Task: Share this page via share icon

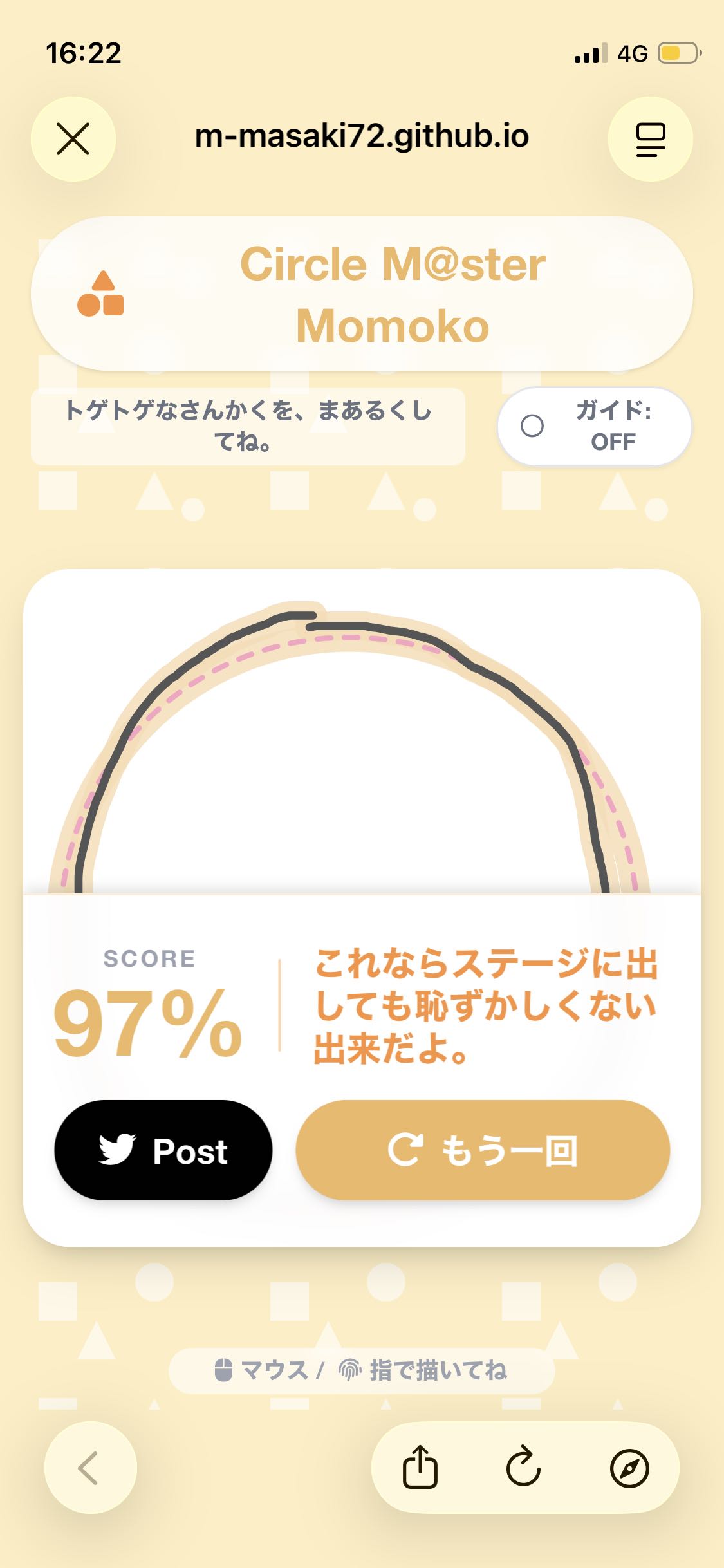Action: (x=420, y=1468)
